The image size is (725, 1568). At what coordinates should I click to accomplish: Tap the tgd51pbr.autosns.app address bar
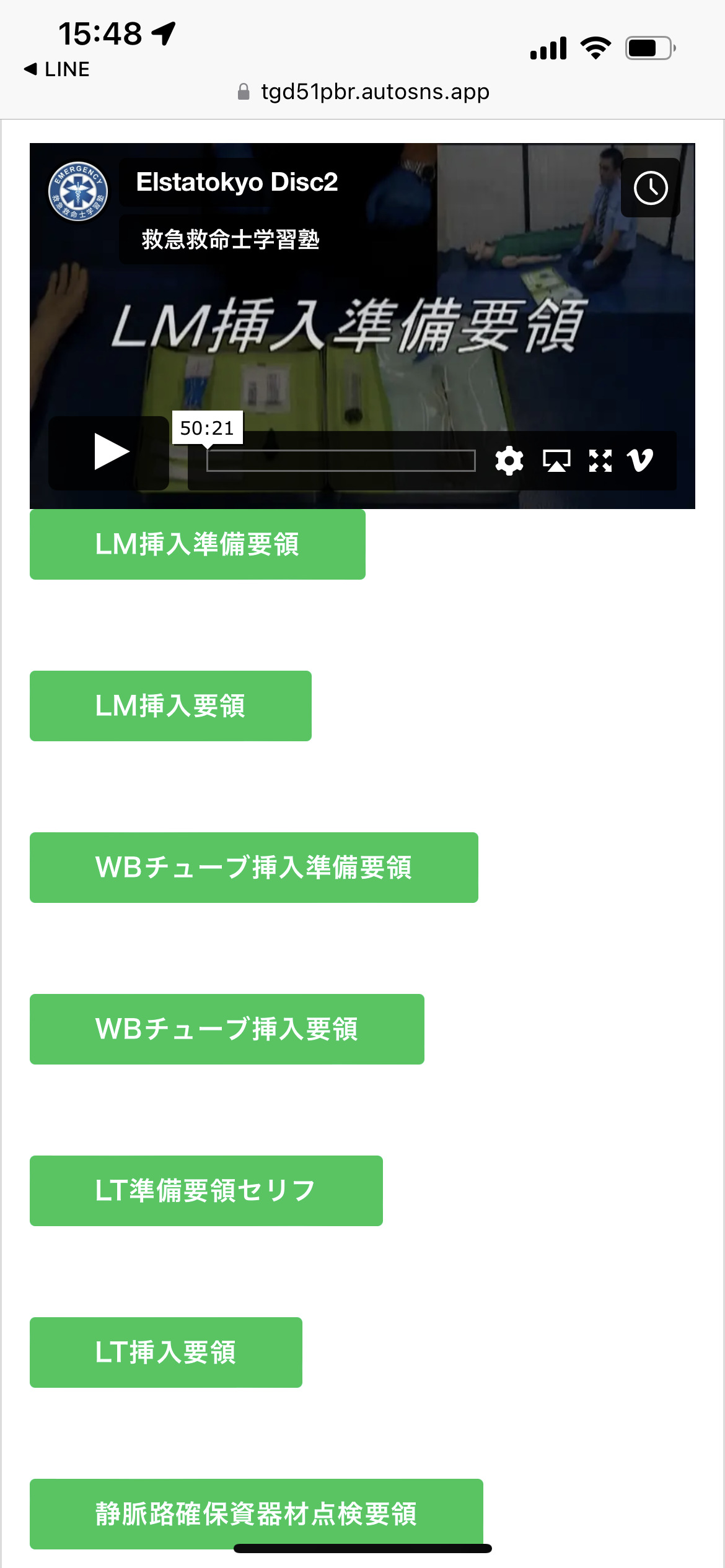(x=364, y=92)
